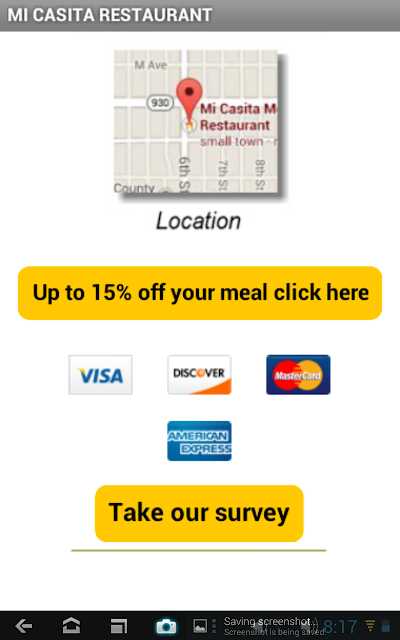This screenshot has width=400, height=640.
Task: Return to the home screen
Action: click(71, 625)
